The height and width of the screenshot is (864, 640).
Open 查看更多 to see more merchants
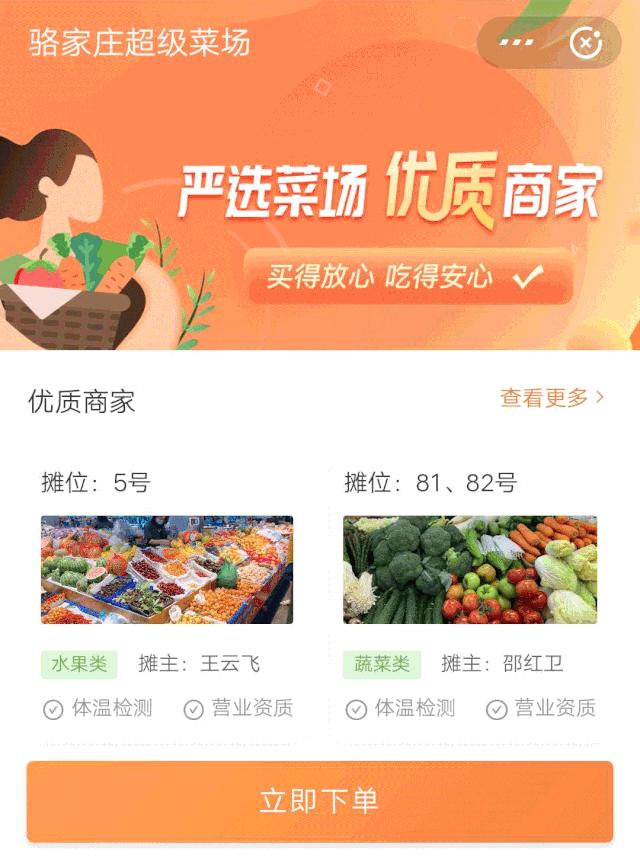point(552,398)
